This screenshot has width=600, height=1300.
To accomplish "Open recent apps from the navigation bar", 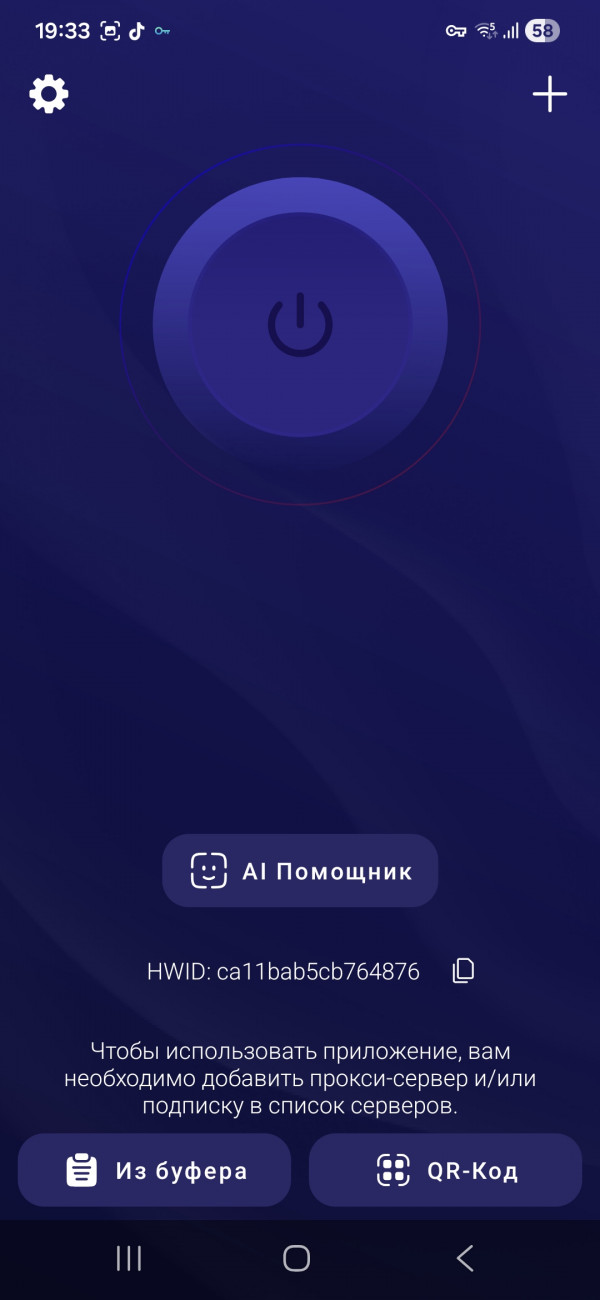I will tap(129, 1258).
